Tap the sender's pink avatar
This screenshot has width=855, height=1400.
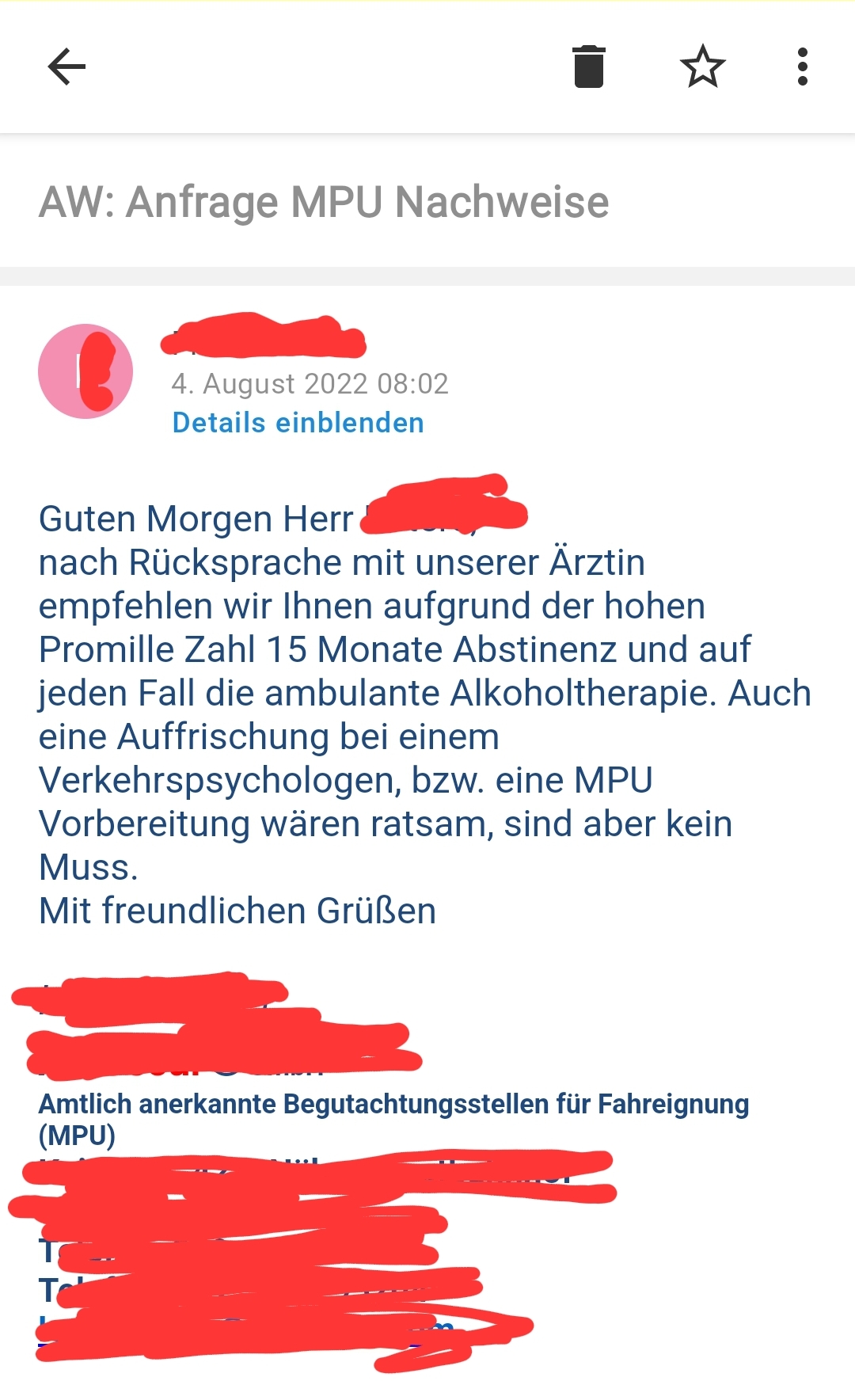(x=85, y=371)
